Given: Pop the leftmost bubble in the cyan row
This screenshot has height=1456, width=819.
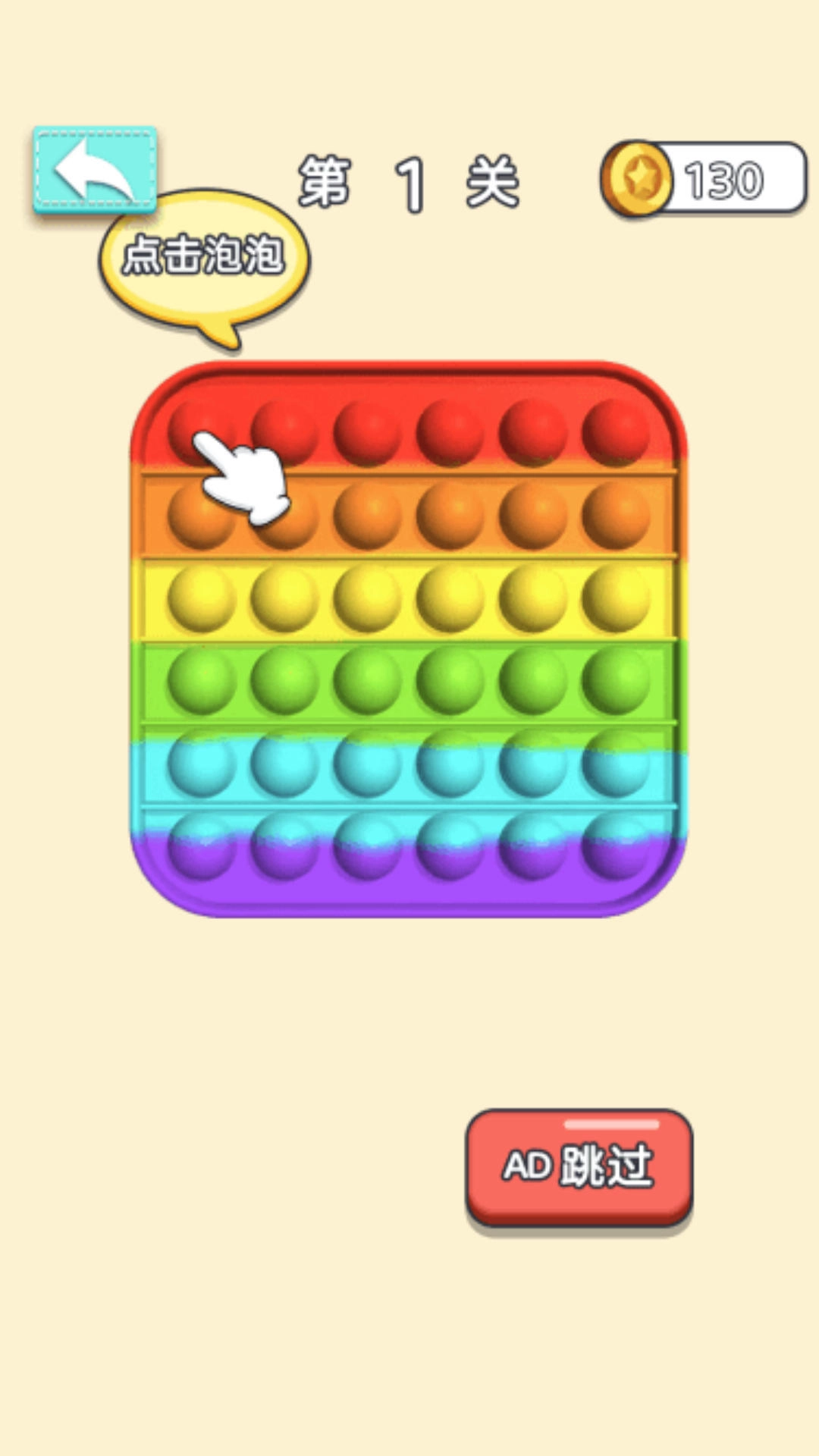Looking at the screenshot, I should pyautogui.click(x=201, y=764).
